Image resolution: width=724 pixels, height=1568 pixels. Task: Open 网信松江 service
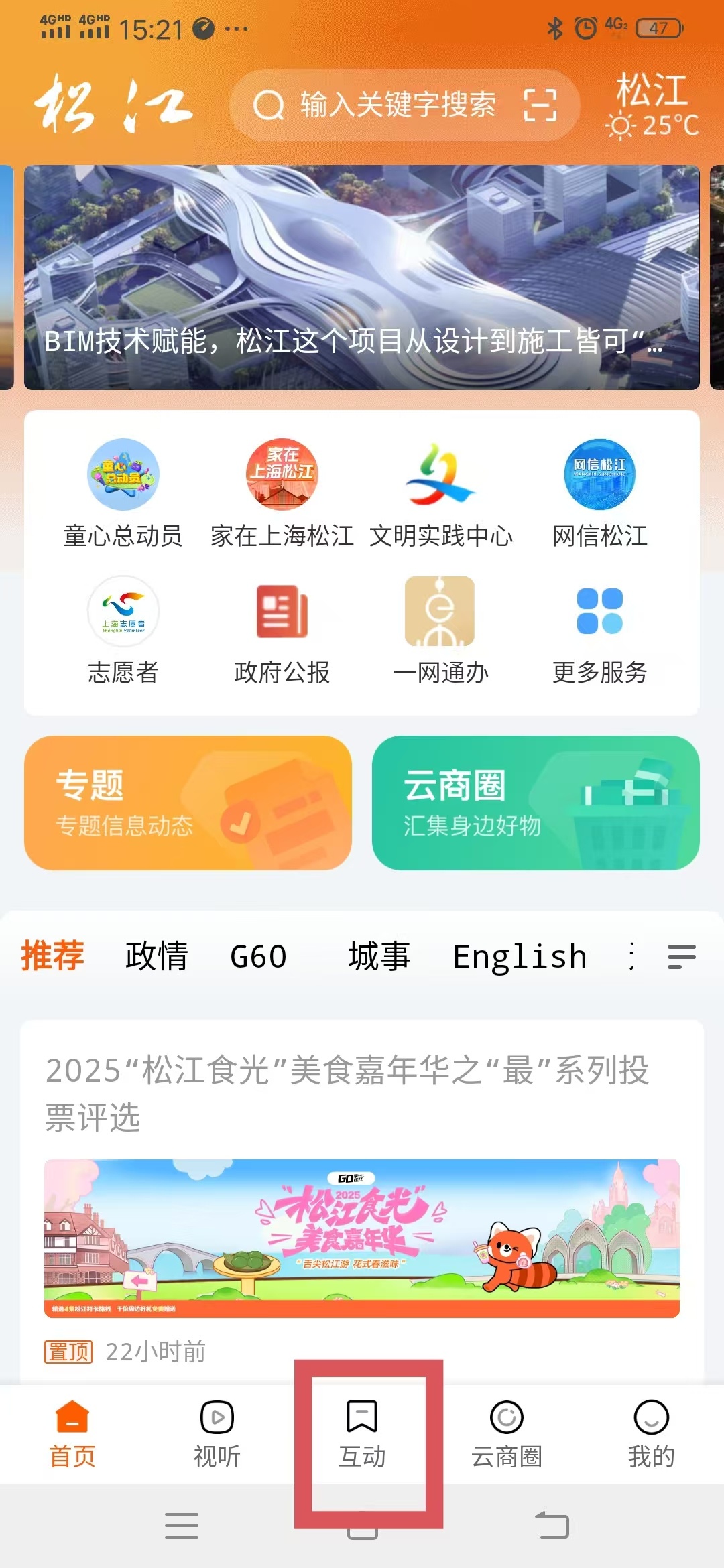[599, 493]
